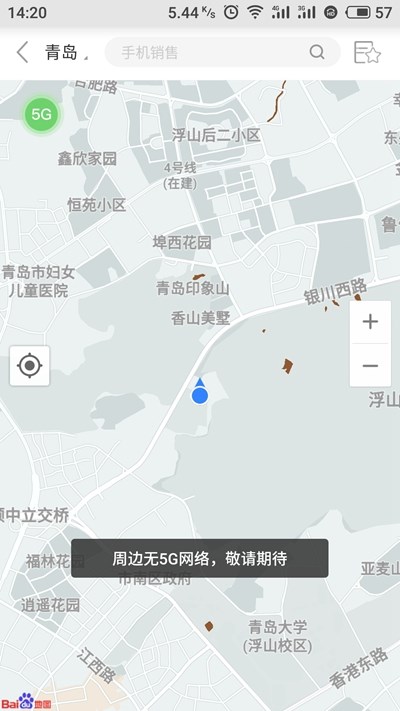This screenshot has height=711, width=400.
Task: Tap the magnifier search icon
Action: pyautogui.click(x=317, y=52)
